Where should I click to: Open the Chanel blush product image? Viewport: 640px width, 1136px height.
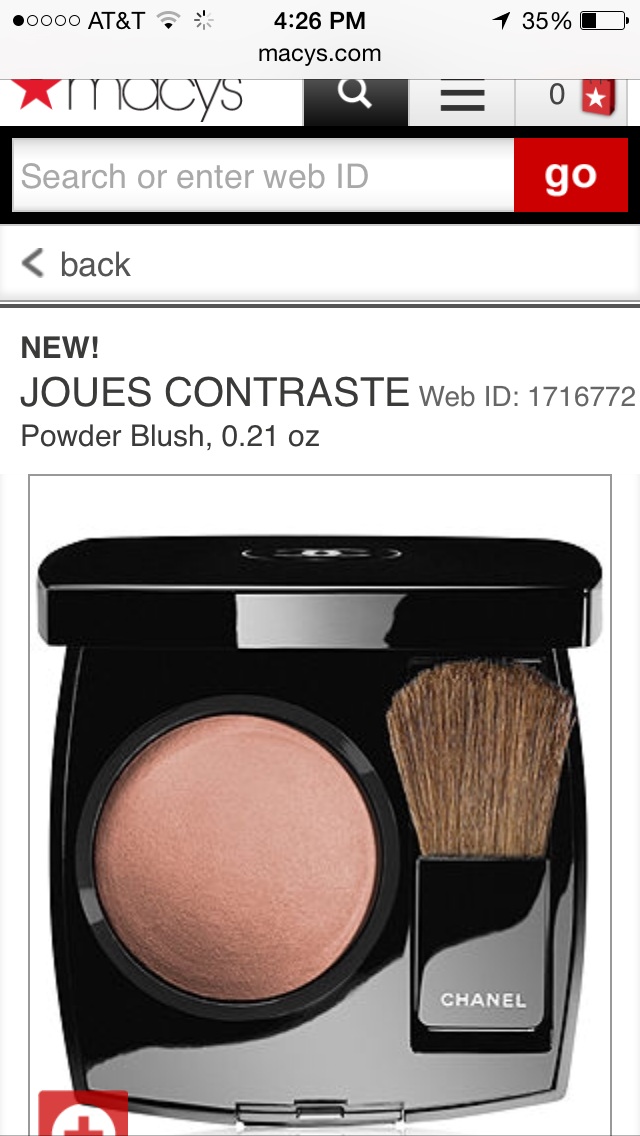tap(320, 800)
